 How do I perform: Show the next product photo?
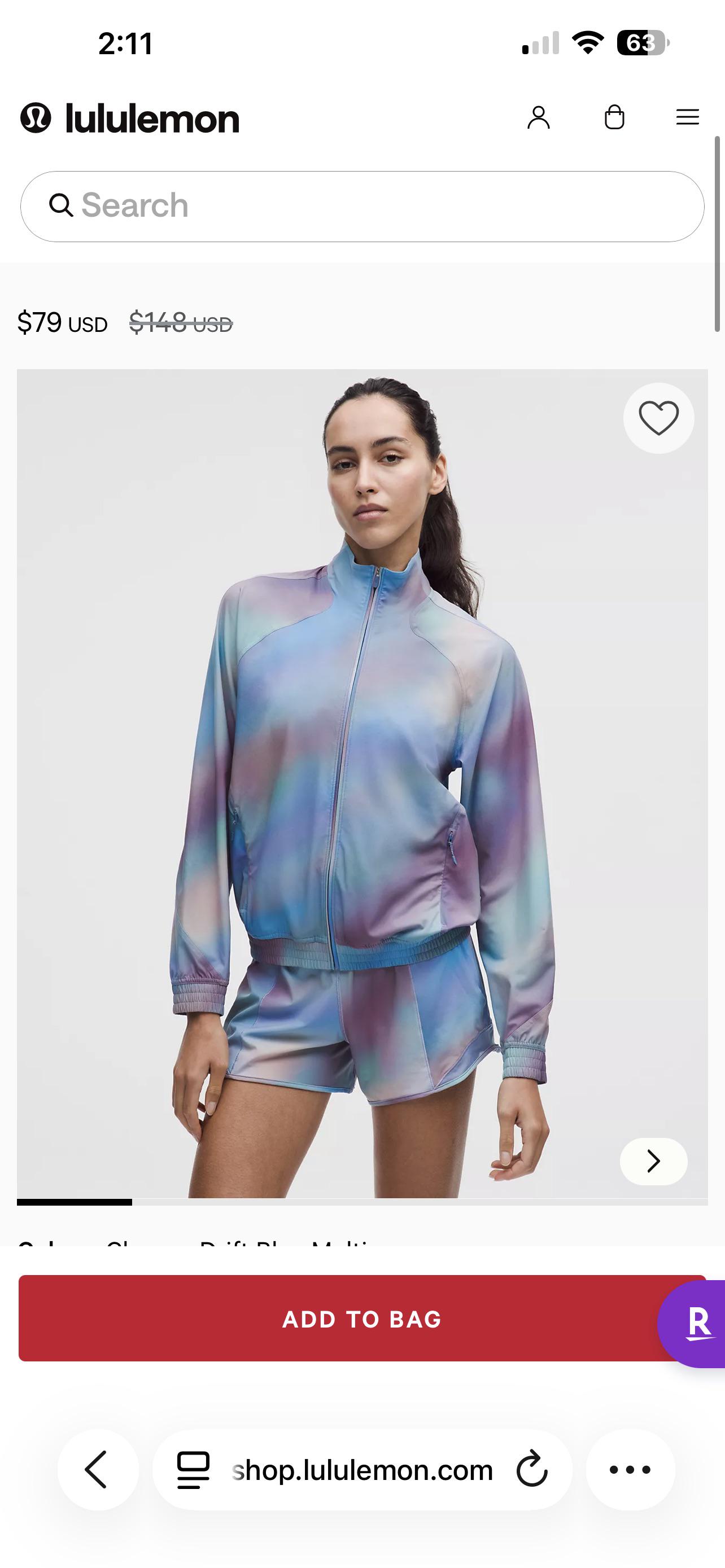tap(653, 1161)
